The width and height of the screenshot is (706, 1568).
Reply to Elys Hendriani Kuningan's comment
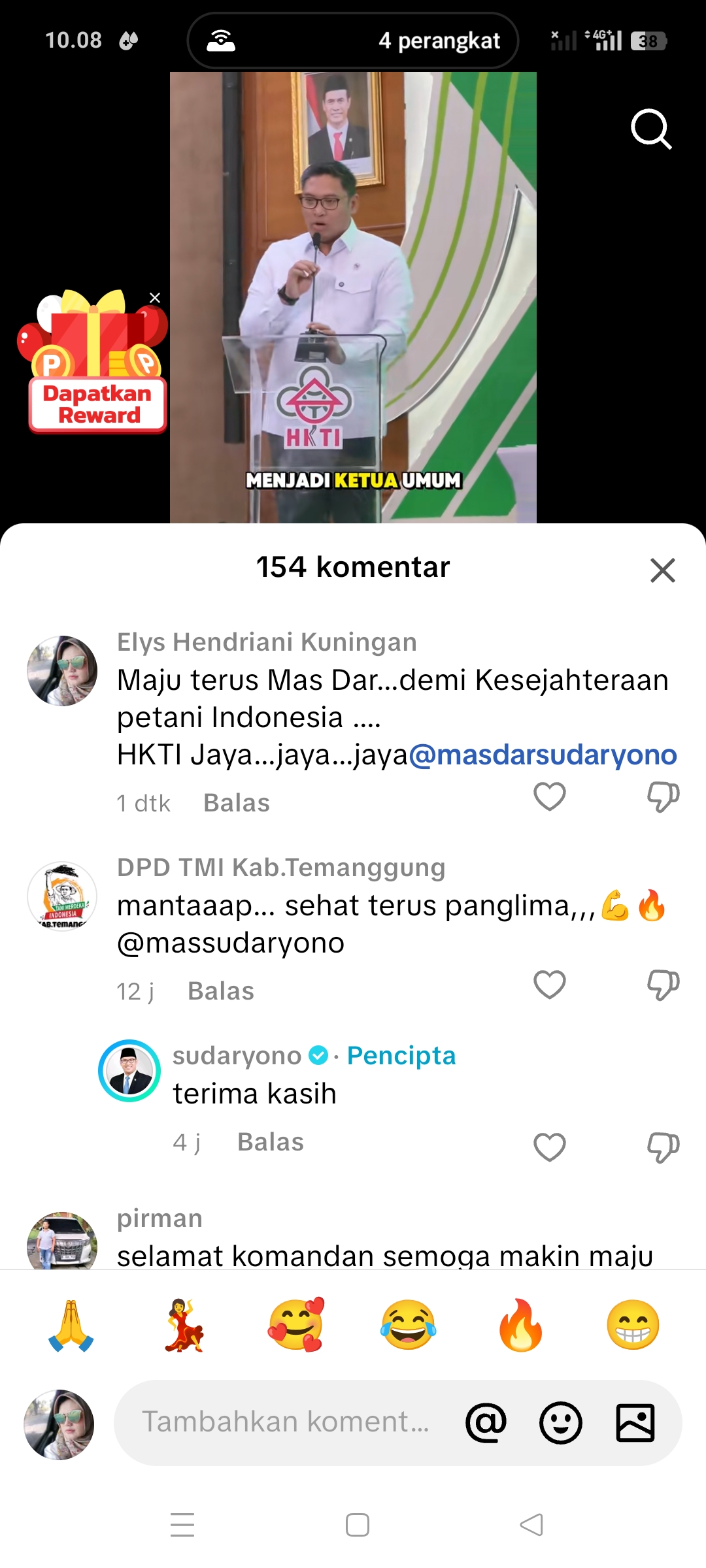237,803
